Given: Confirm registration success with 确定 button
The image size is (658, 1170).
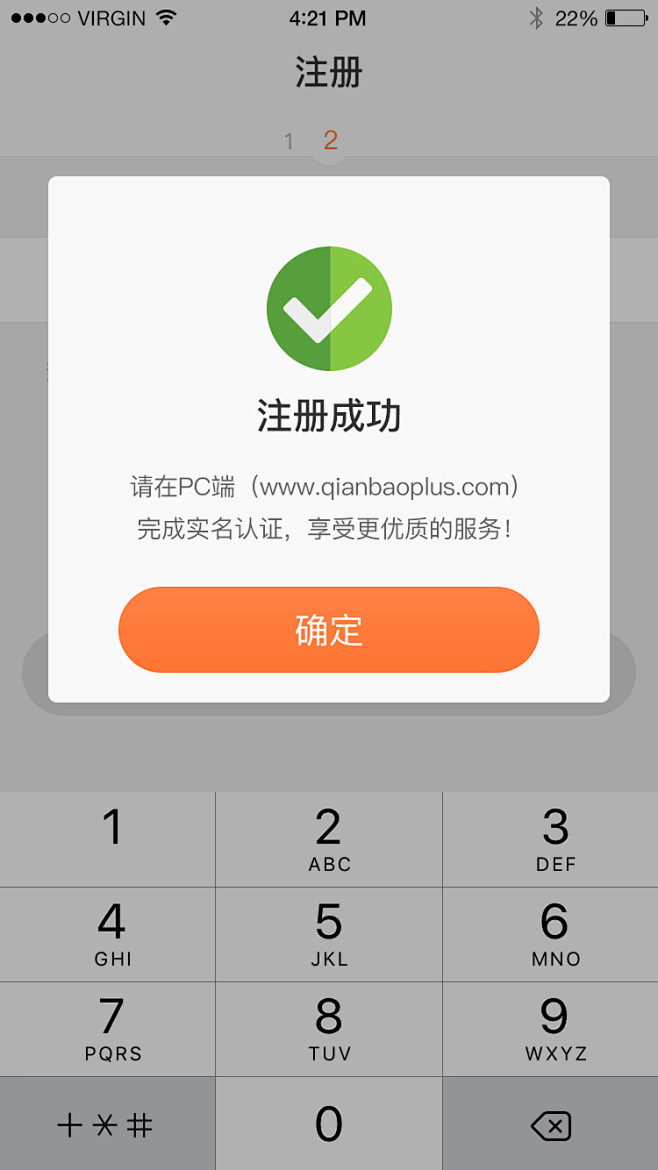Looking at the screenshot, I should click(x=329, y=630).
